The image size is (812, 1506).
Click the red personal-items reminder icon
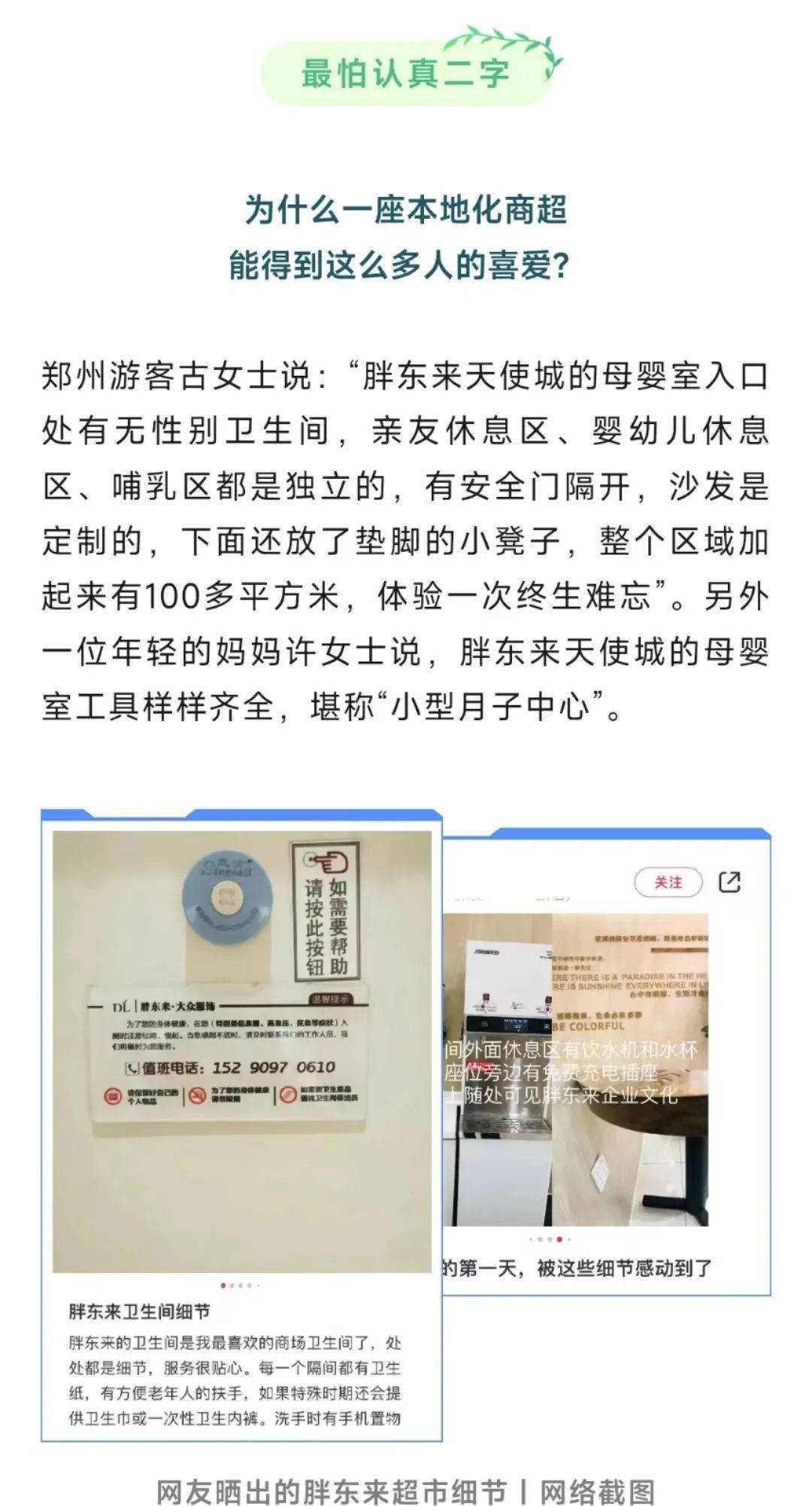tap(111, 1095)
